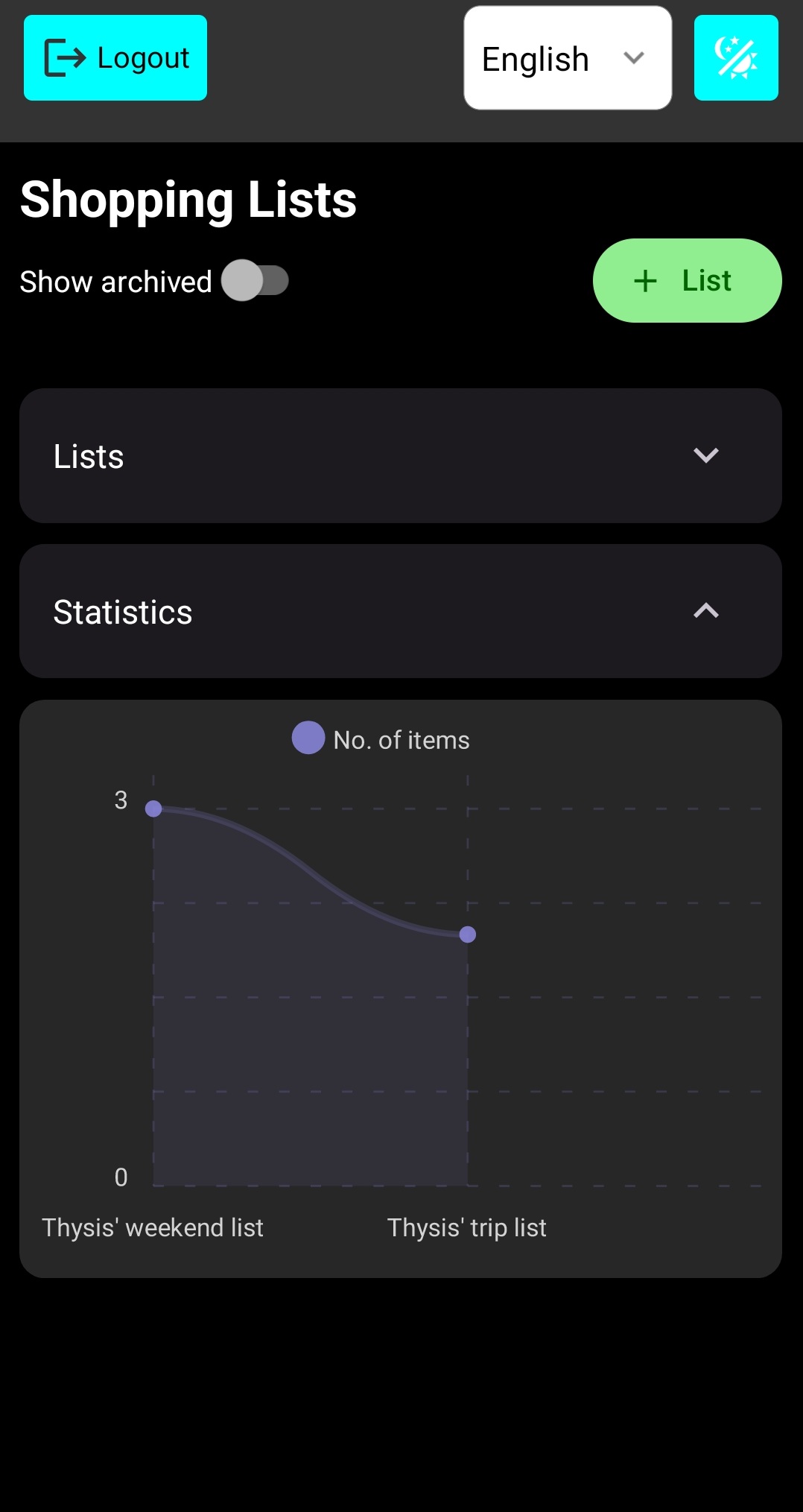Click the dark mode sun-and-moon icon
Screen dimensions: 803x1512
735,57
